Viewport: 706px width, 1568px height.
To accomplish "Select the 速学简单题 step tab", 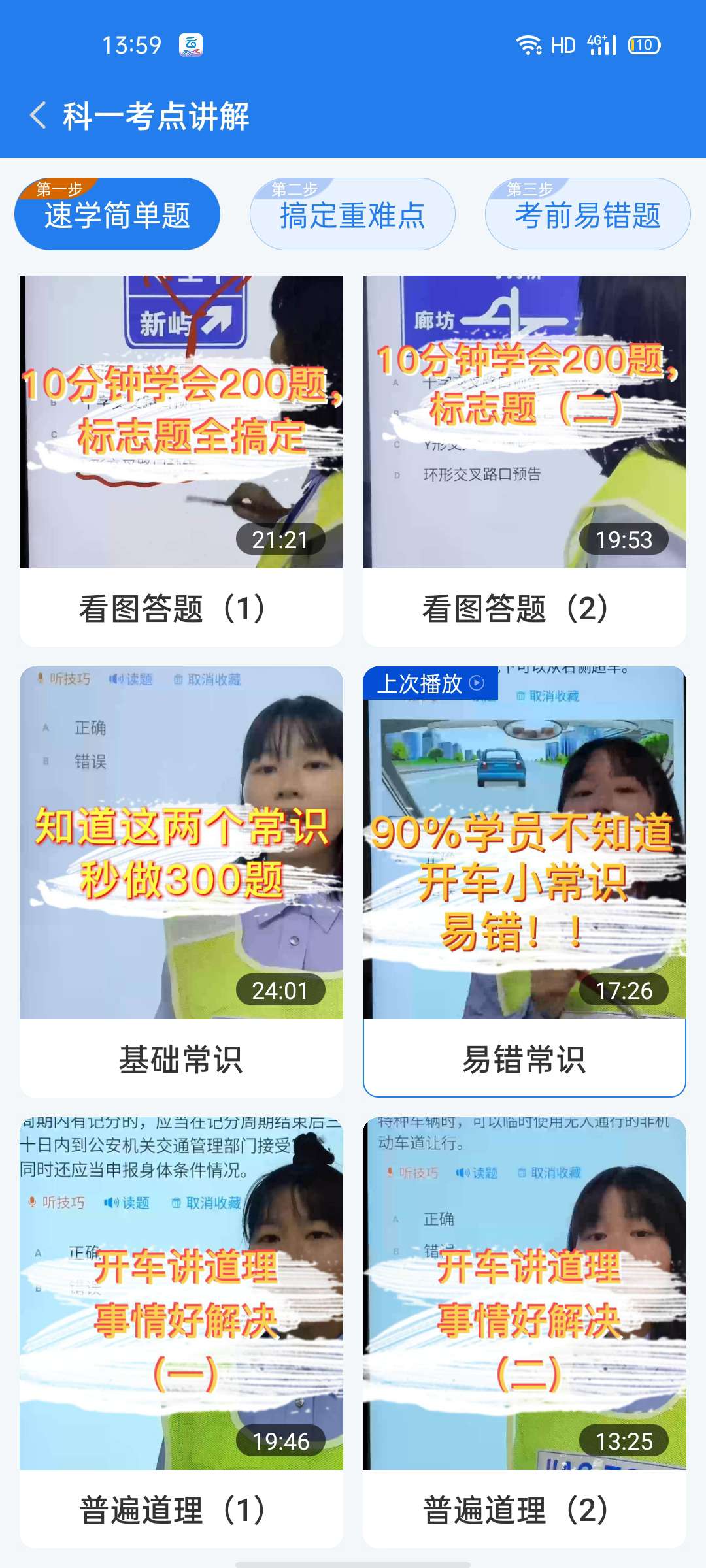I will tap(117, 214).
